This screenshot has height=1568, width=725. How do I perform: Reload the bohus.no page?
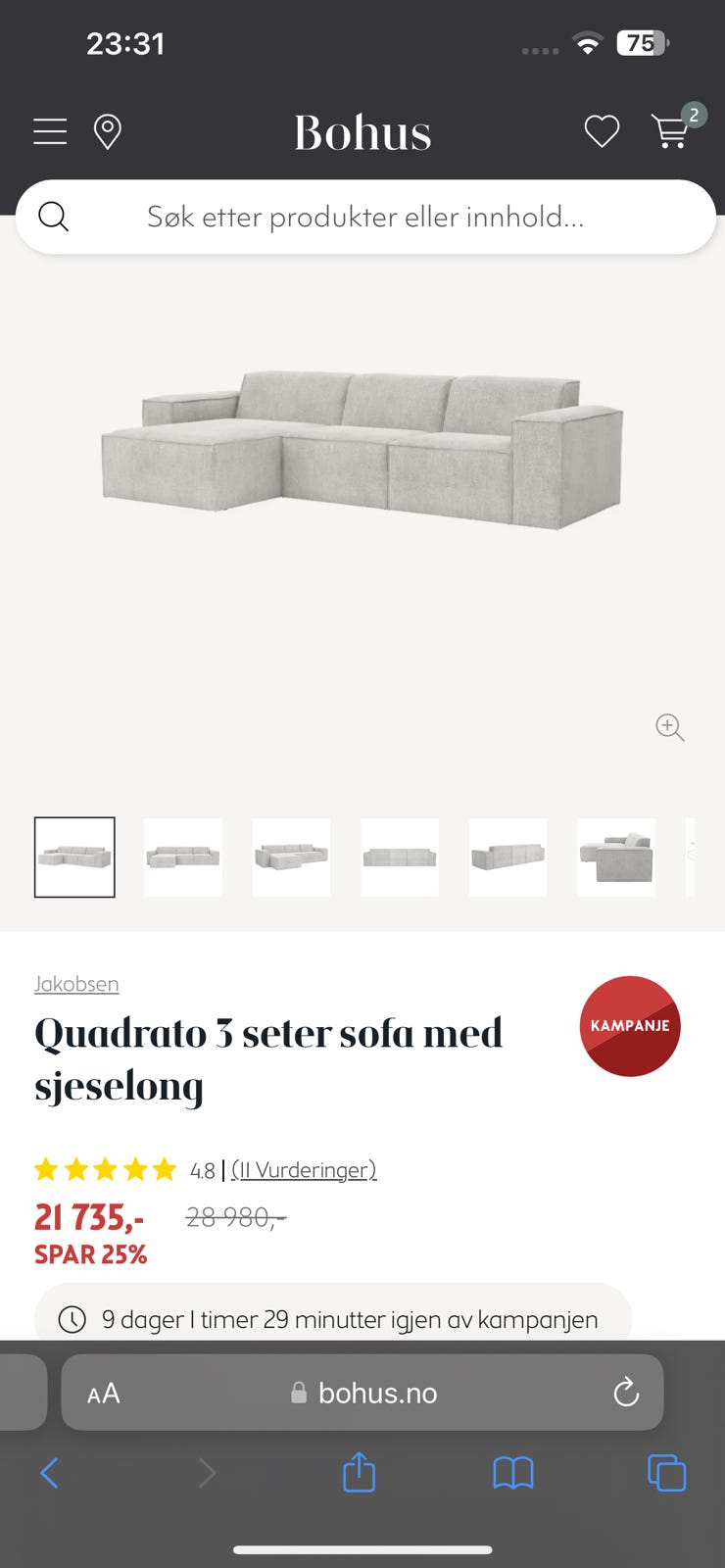pos(626,1392)
